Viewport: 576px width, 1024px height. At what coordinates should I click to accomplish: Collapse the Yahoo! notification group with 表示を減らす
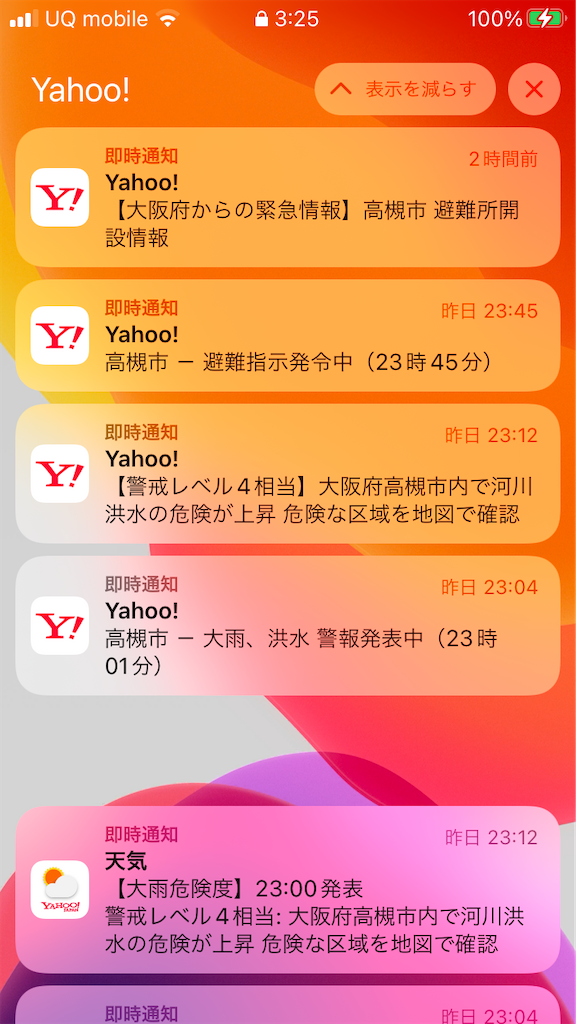pyautogui.click(x=405, y=89)
